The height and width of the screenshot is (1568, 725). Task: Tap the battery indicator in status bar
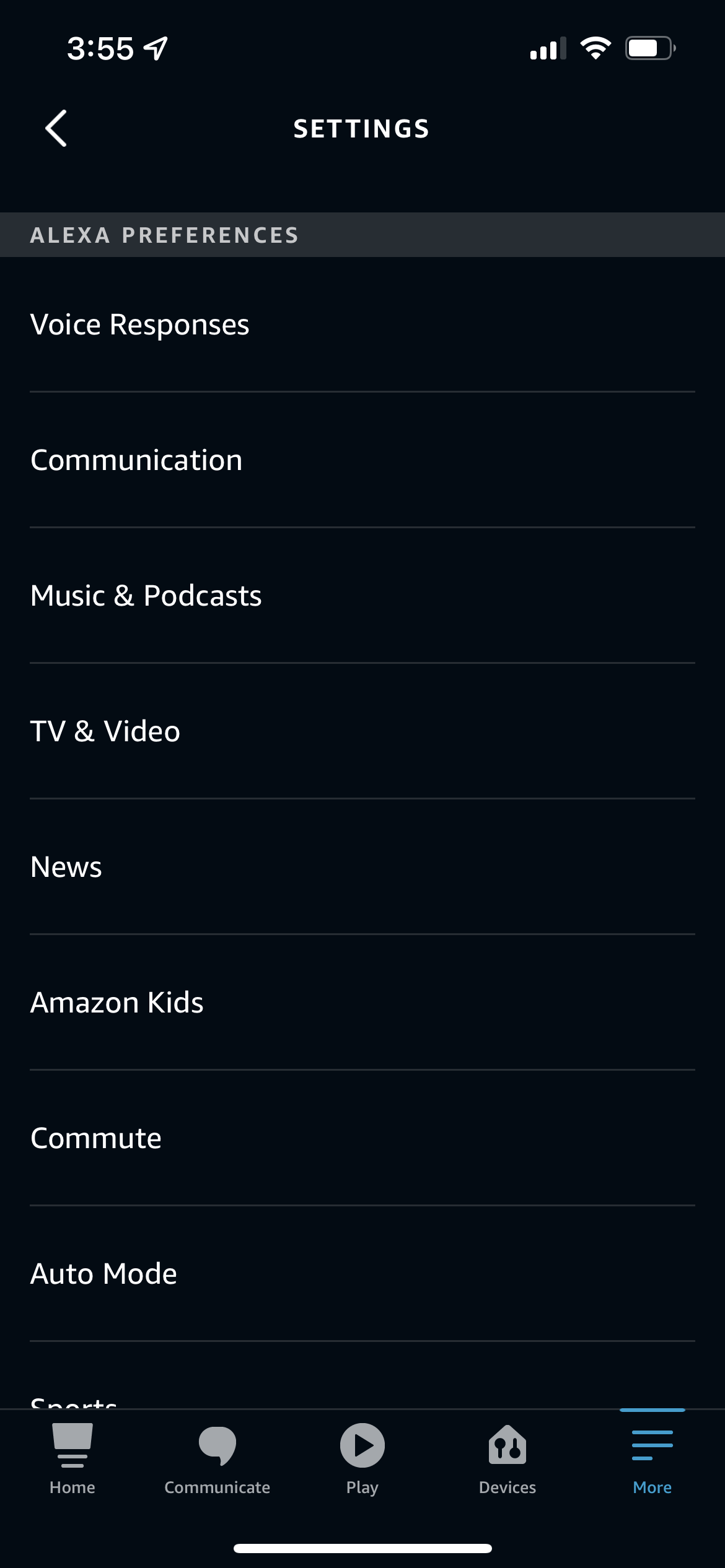(649, 48)
